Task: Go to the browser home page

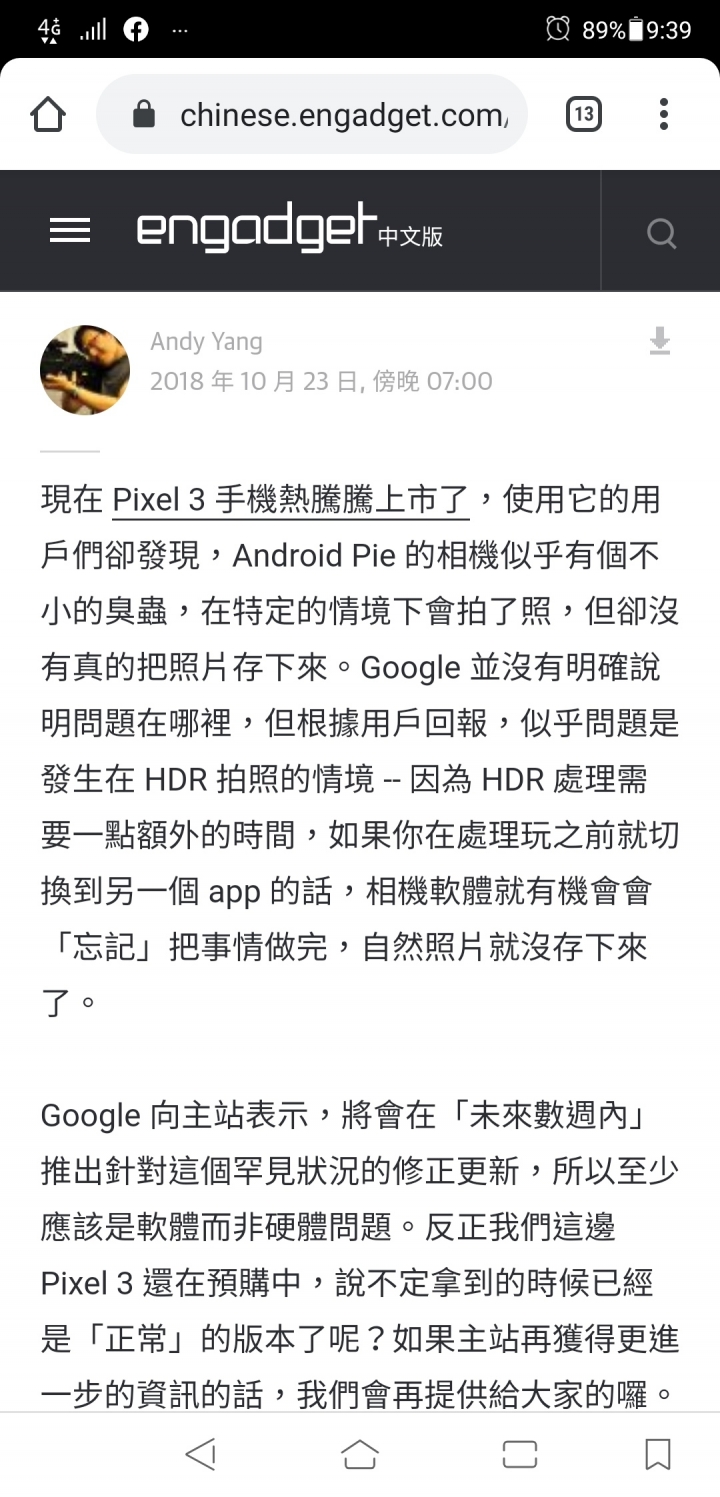Action: pyautogui.click(x=48, y=115)
